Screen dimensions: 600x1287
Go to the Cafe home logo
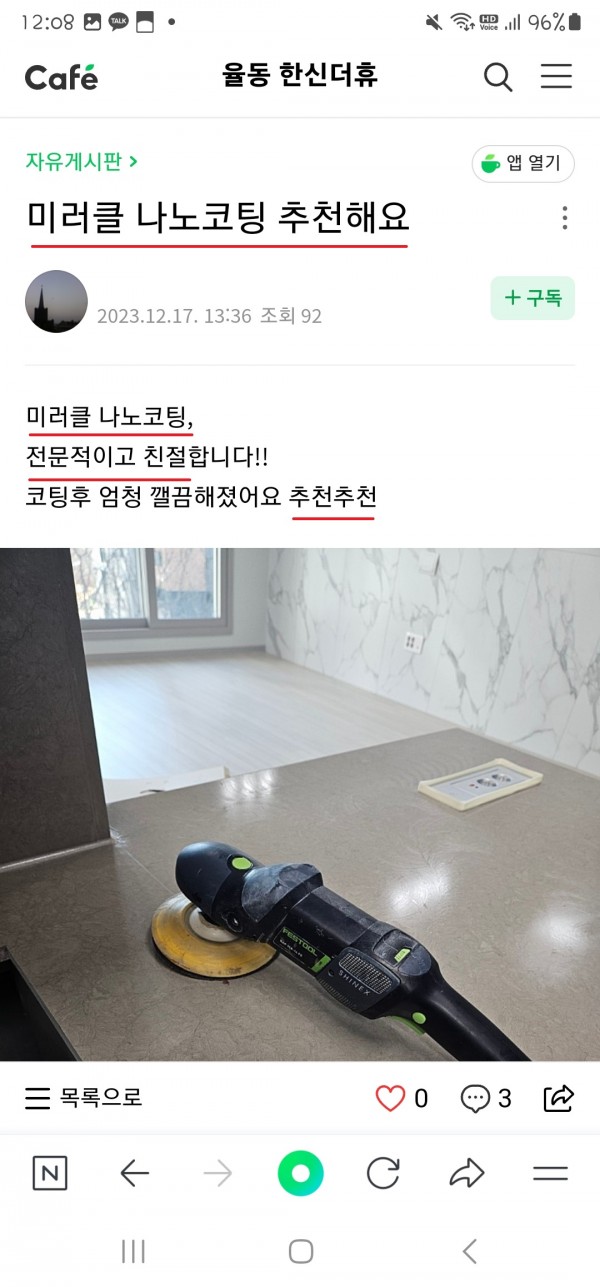[x=61, y=77]
